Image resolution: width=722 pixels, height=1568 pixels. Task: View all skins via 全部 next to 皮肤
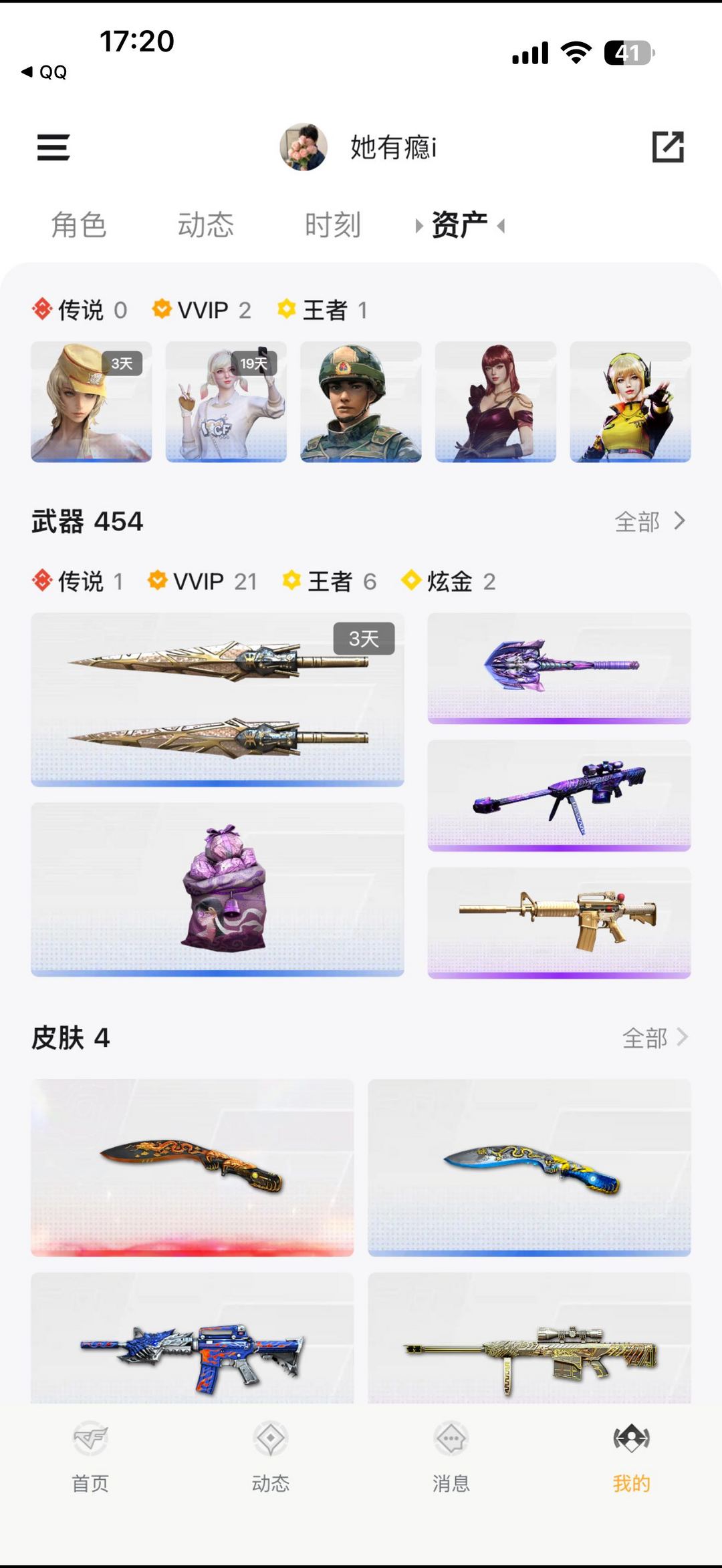[x=654, y=1038]
